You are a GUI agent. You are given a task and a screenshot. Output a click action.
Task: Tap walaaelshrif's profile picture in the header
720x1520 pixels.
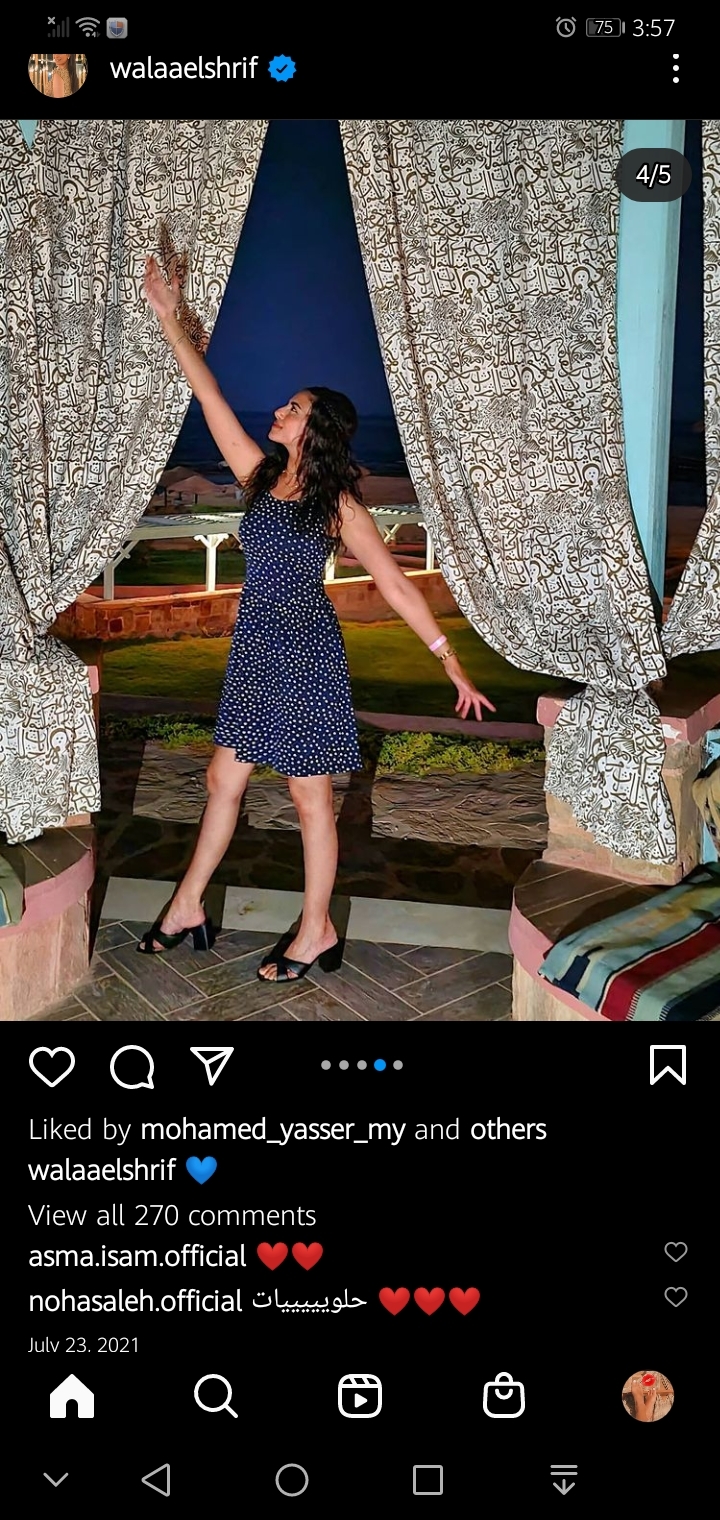(x=58, y=71)
